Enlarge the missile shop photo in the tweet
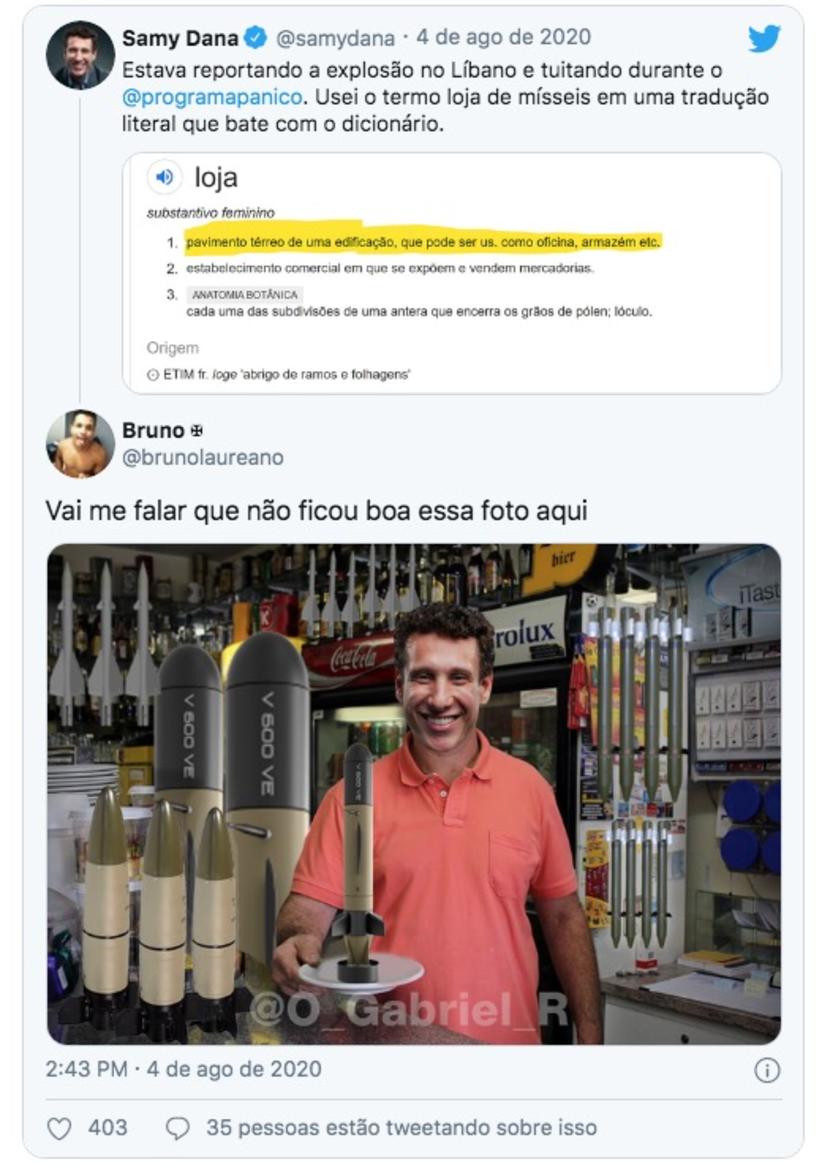The height and width of the screenshot is (1173, 822). [413, 793]
